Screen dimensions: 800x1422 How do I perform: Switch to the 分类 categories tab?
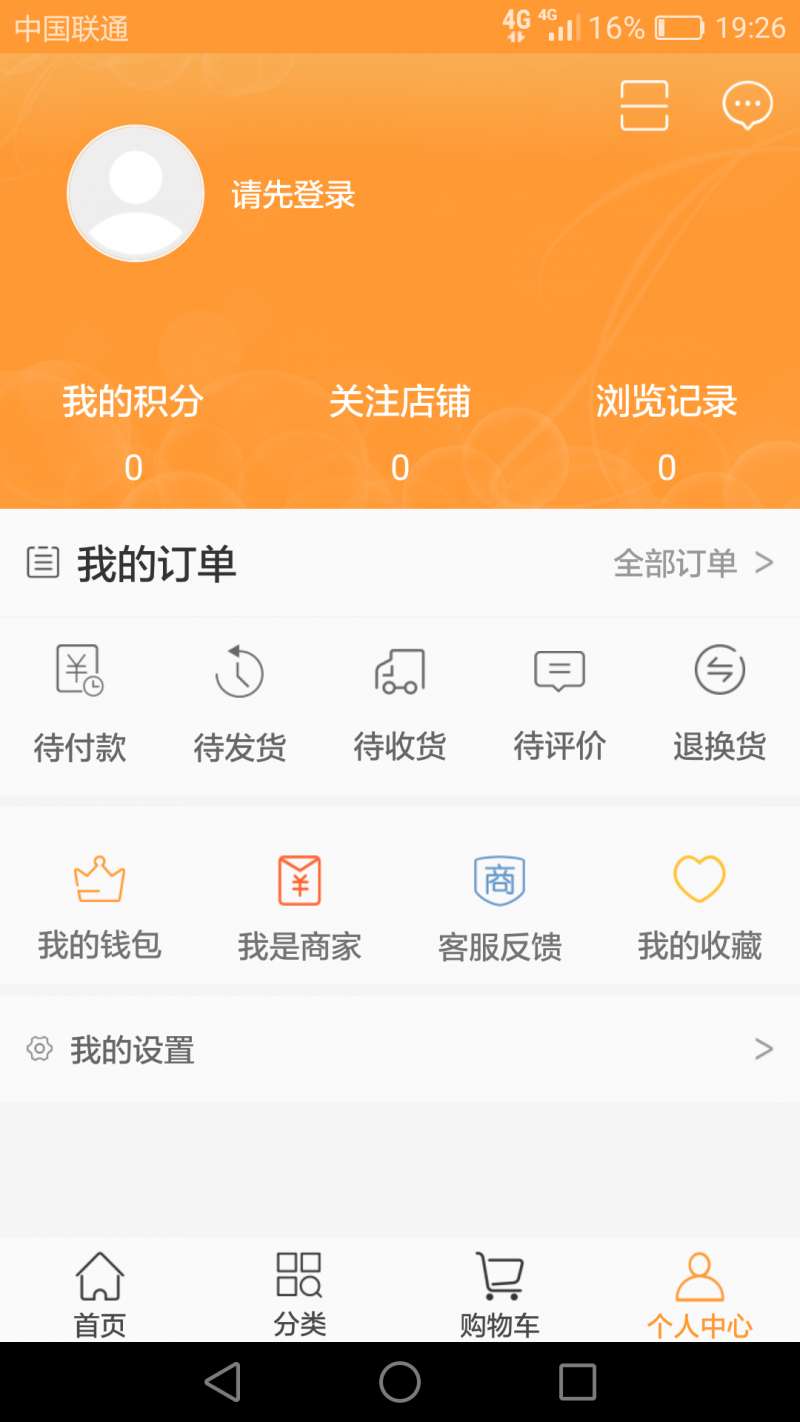[x=300, y=1295]
